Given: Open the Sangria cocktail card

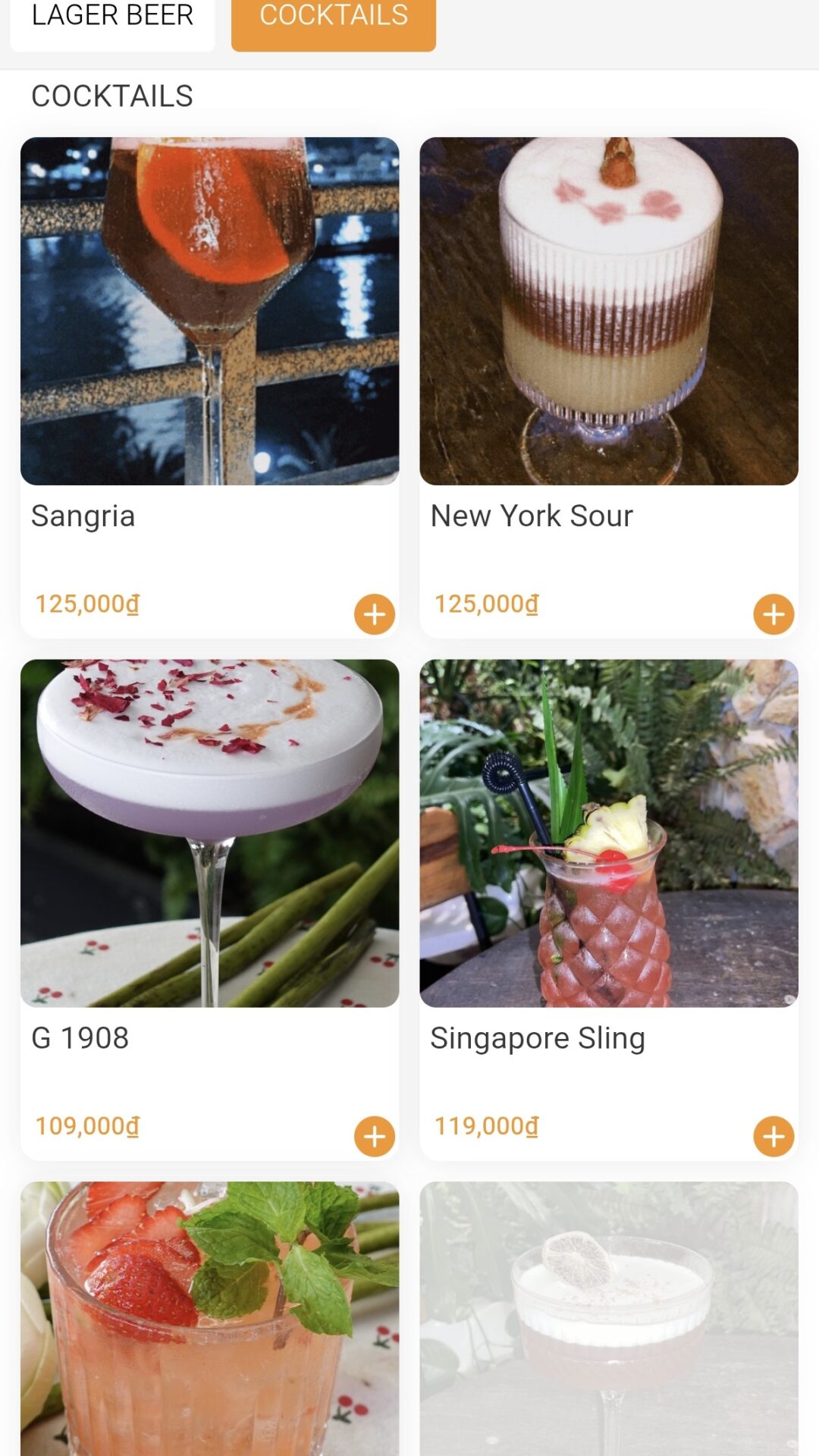Looking at the screenshot, I should coord(209,311).
